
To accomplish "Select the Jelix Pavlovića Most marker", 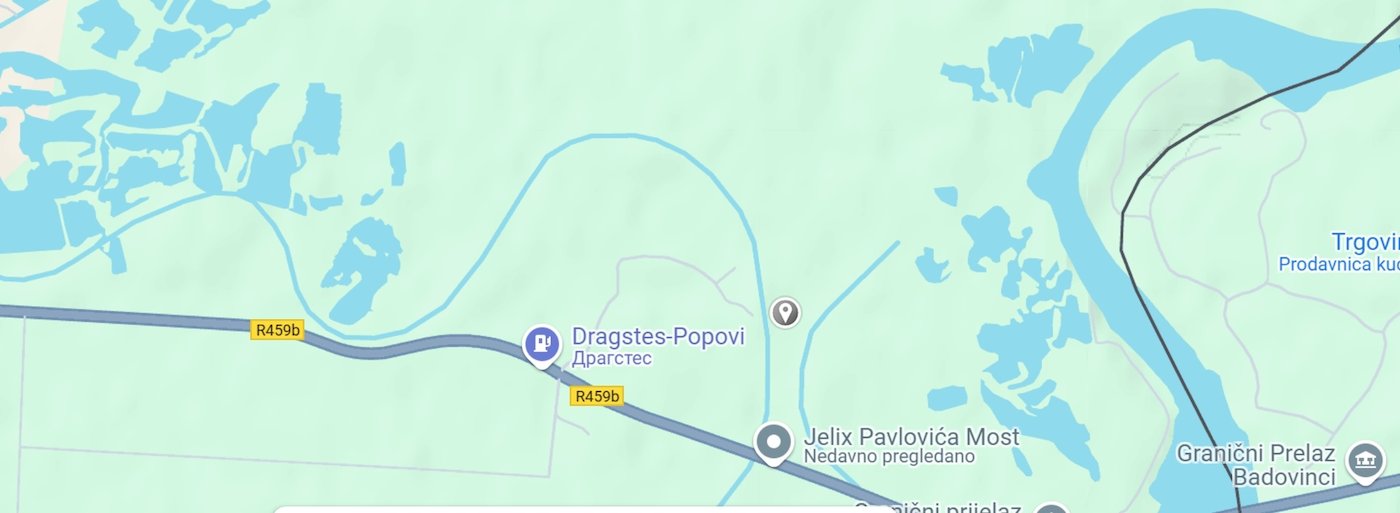I will (773, 441).
